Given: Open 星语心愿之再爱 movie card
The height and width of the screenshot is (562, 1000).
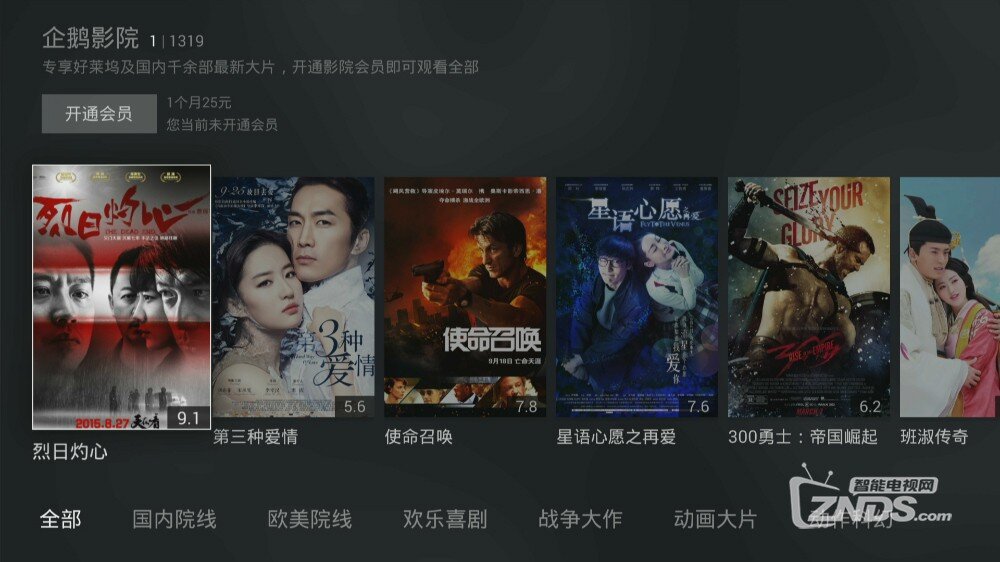Looking at the screenshot, I should coord(637,297).
